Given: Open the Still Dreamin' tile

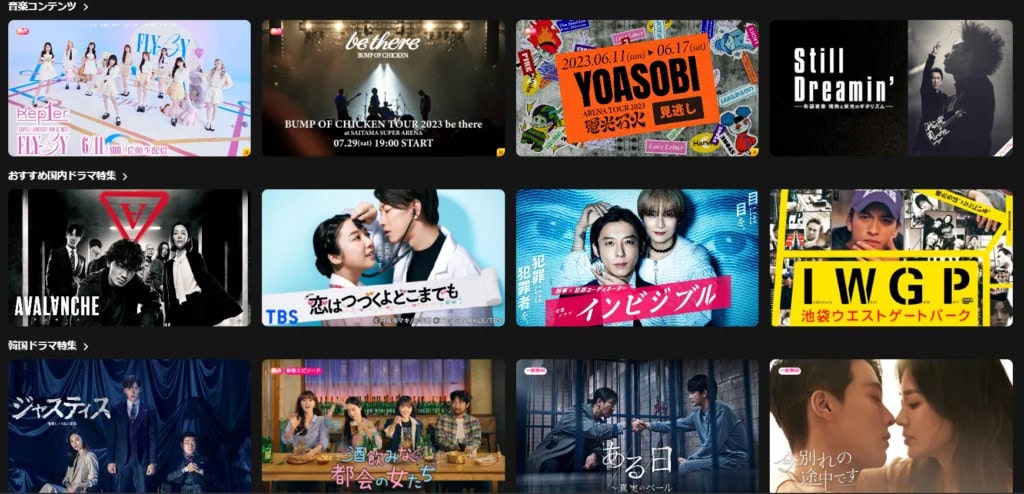Looking at the screenshot, I should click(890, 88).
